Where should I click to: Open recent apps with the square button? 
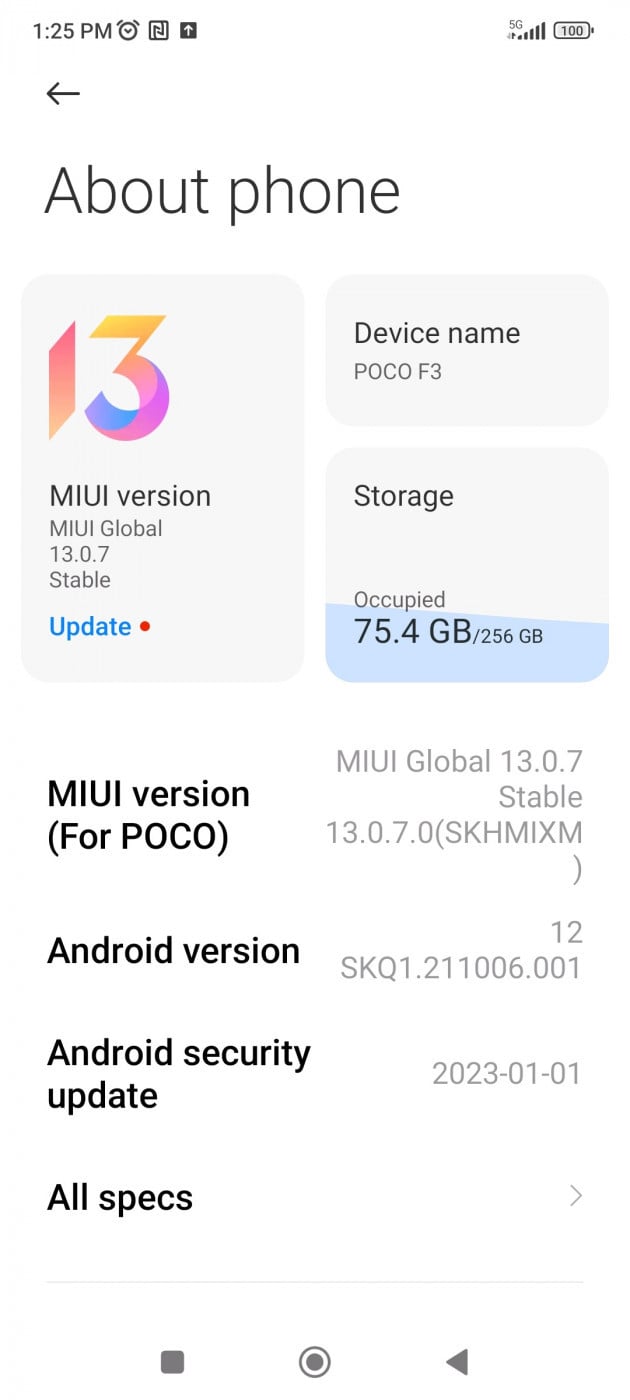coord(173,1361)
